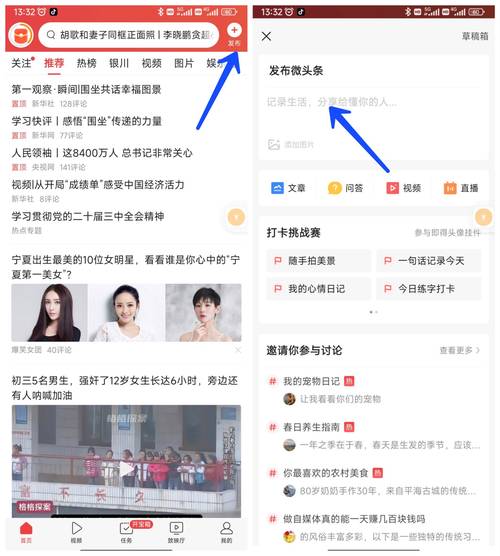Tap the 发布 plus button
Viewport: 500px width, 556px height.
pyautogui.click(x=234, y=34)
